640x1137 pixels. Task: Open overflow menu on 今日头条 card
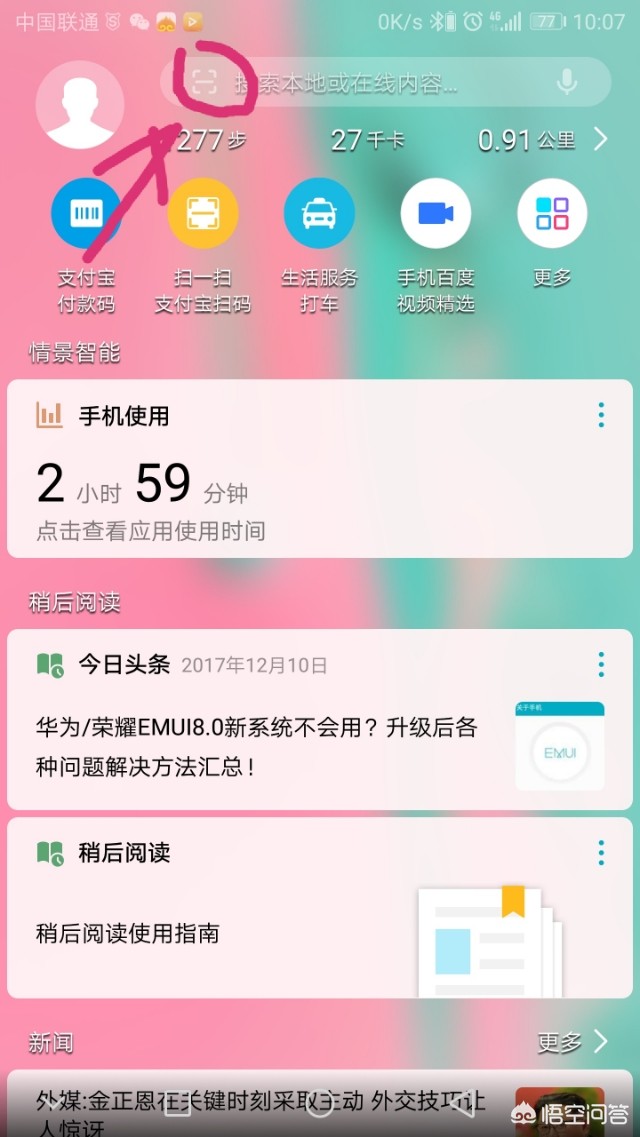tap(601, 664)
